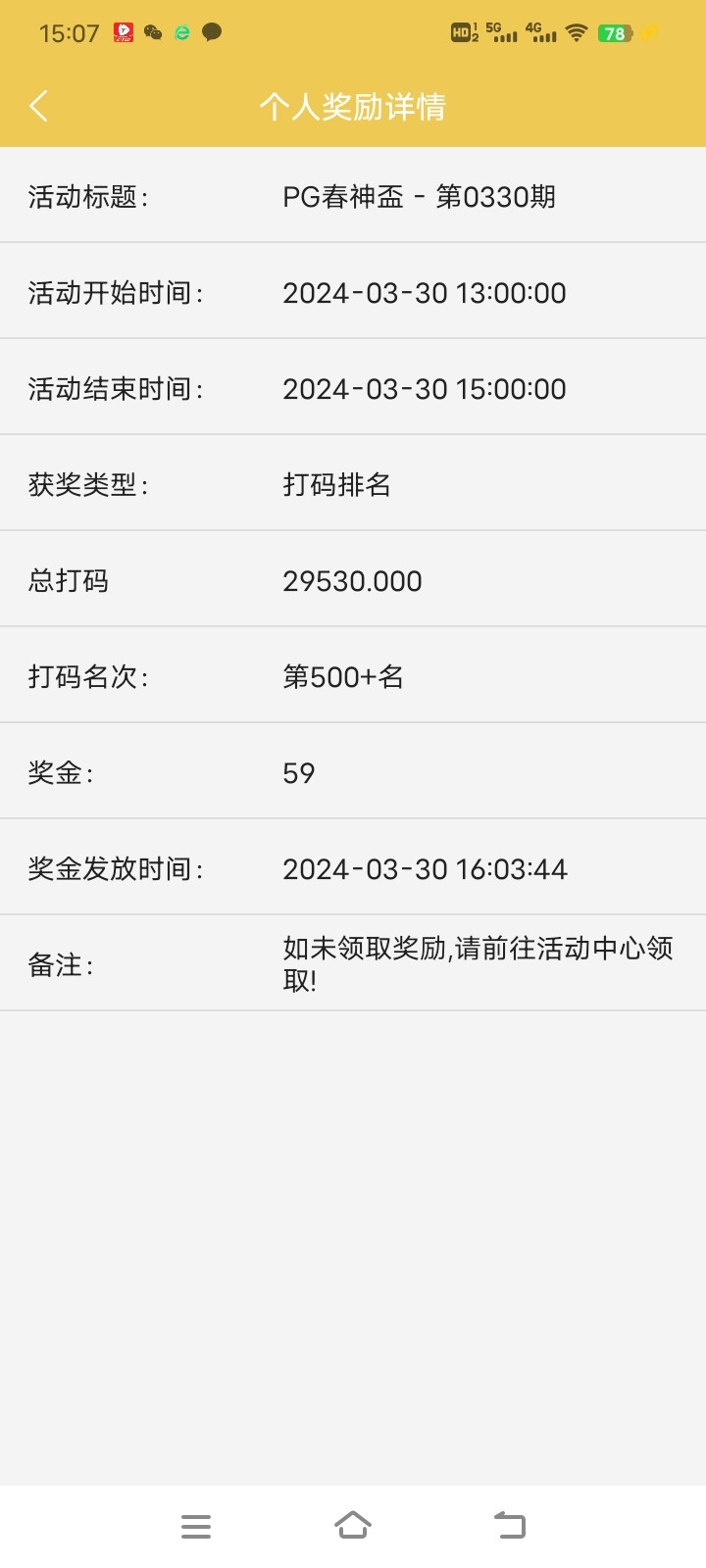
Task: Tap the system back button
Action: (x=510, y=1525)
